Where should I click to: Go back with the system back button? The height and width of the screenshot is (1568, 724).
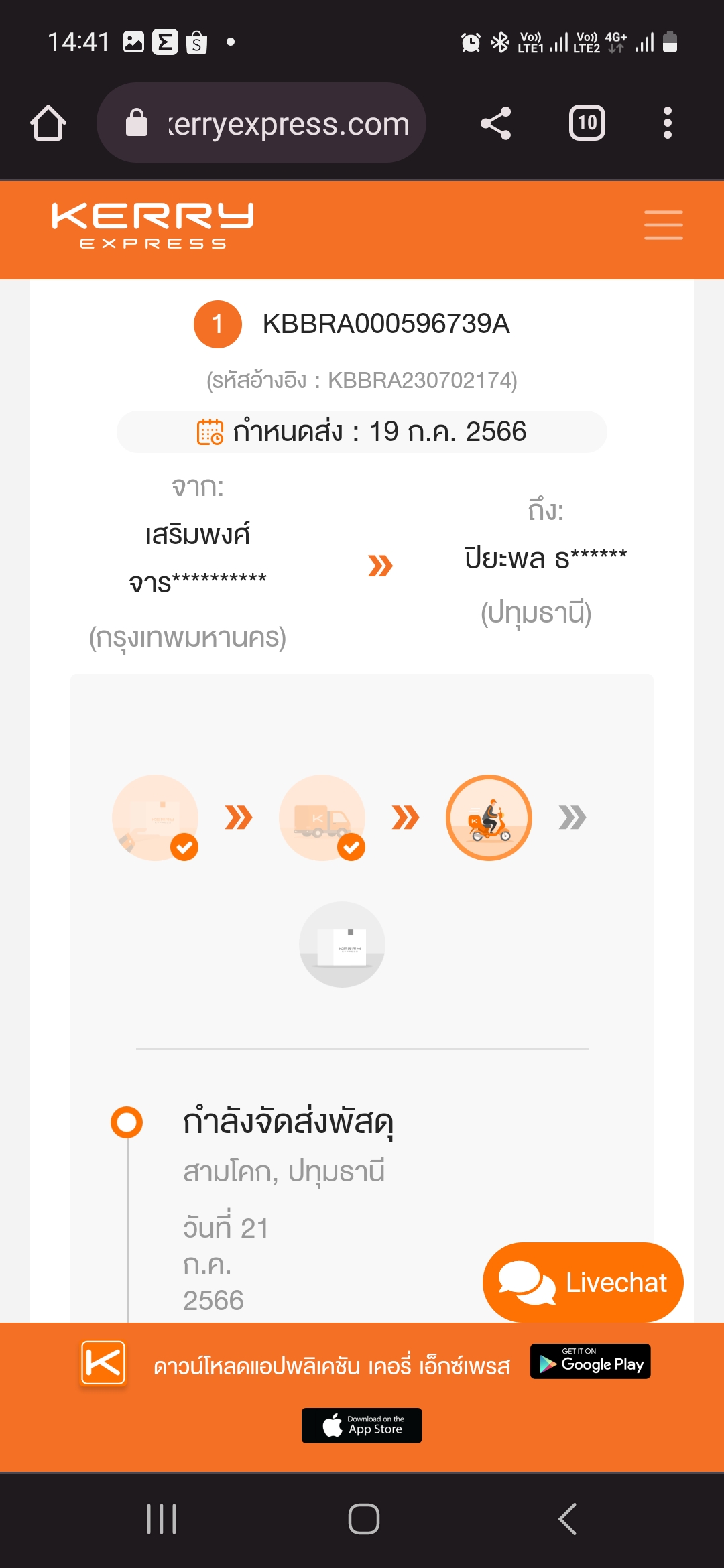567,1519
